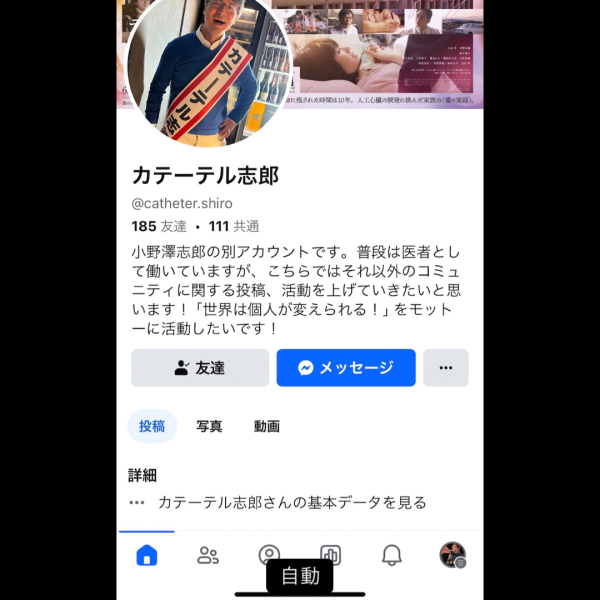Switch to the 投稿 tab
Image resolution: width=600 pixels, height=600 pixels.
pos(152,426)
